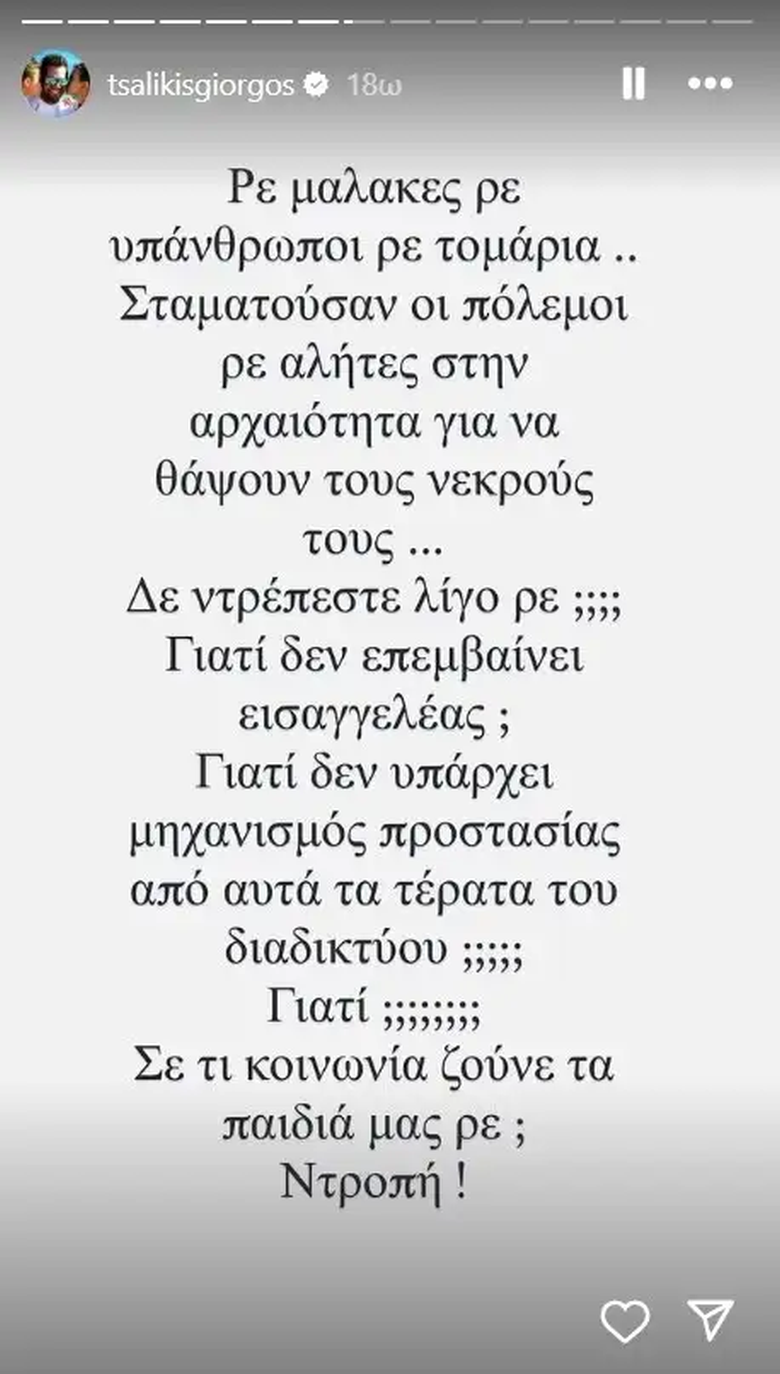
Task: Open tsalikisgiorgos profile picture
Action: (56, 84)
